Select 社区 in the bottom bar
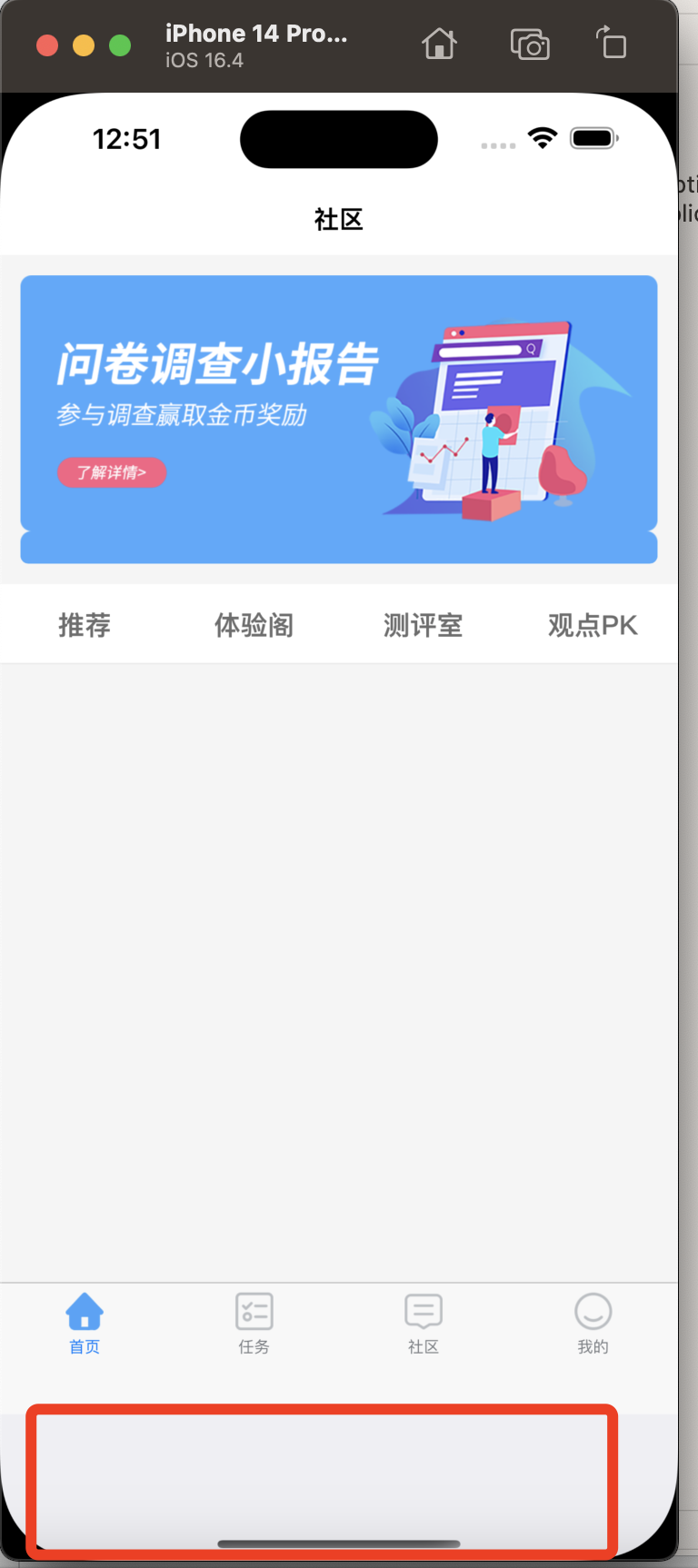This screenshot has height=1568, width=698. click(423, 1324)
